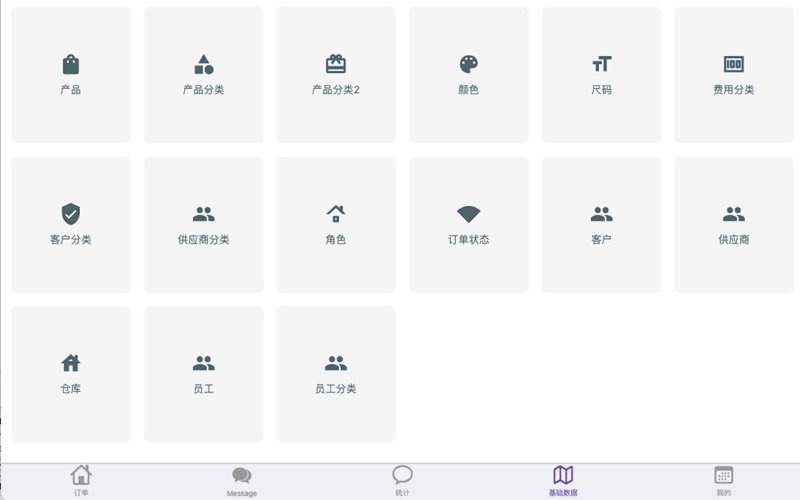
Task: Open the 颜色 card
Action: (x=468, y=75)
